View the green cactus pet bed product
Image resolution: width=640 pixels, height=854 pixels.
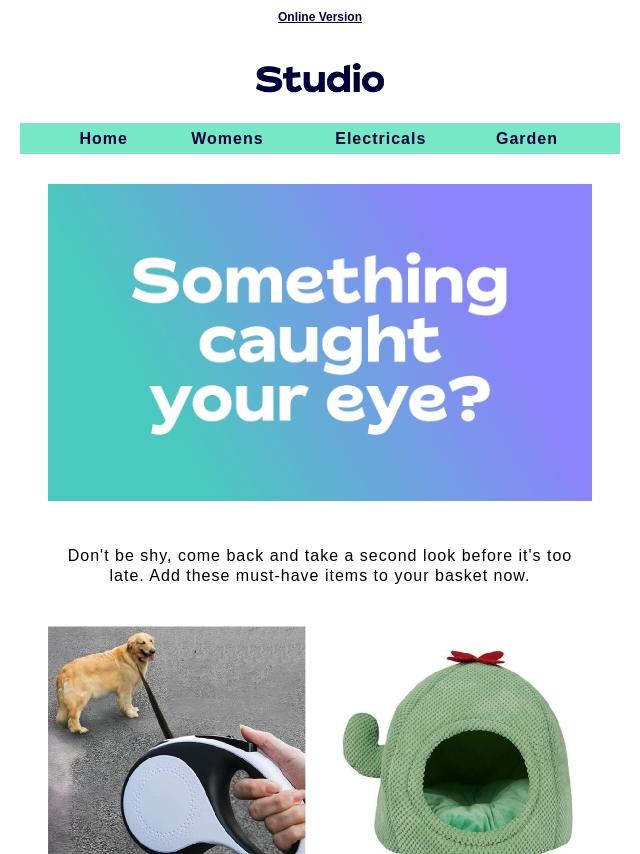click(x=463, y=740)
